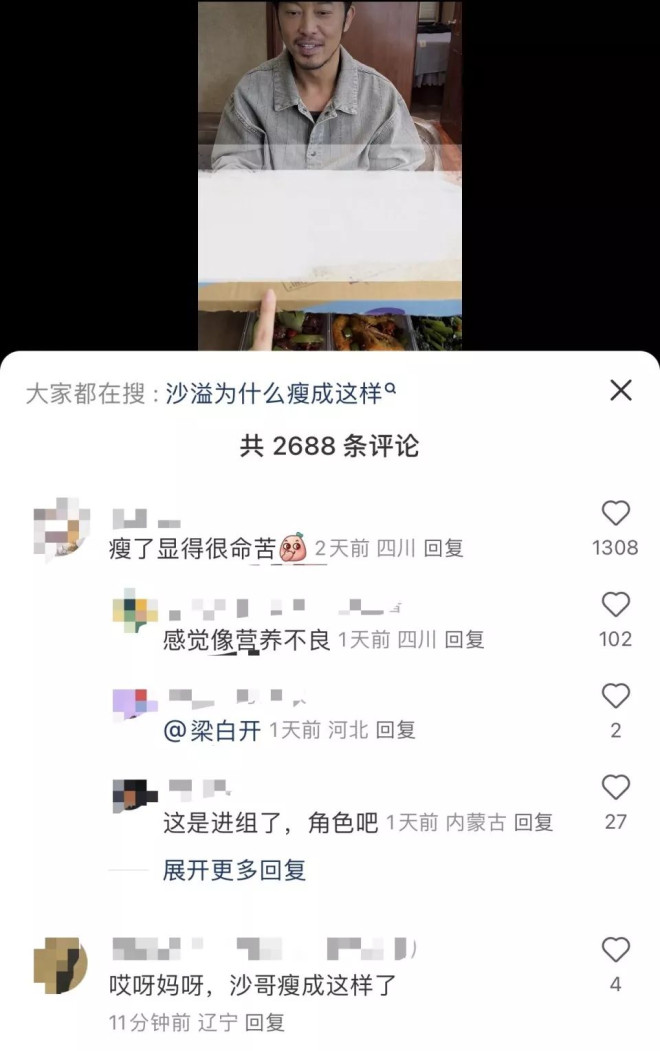Open the @梁白开 mention

tap(212, 731)
